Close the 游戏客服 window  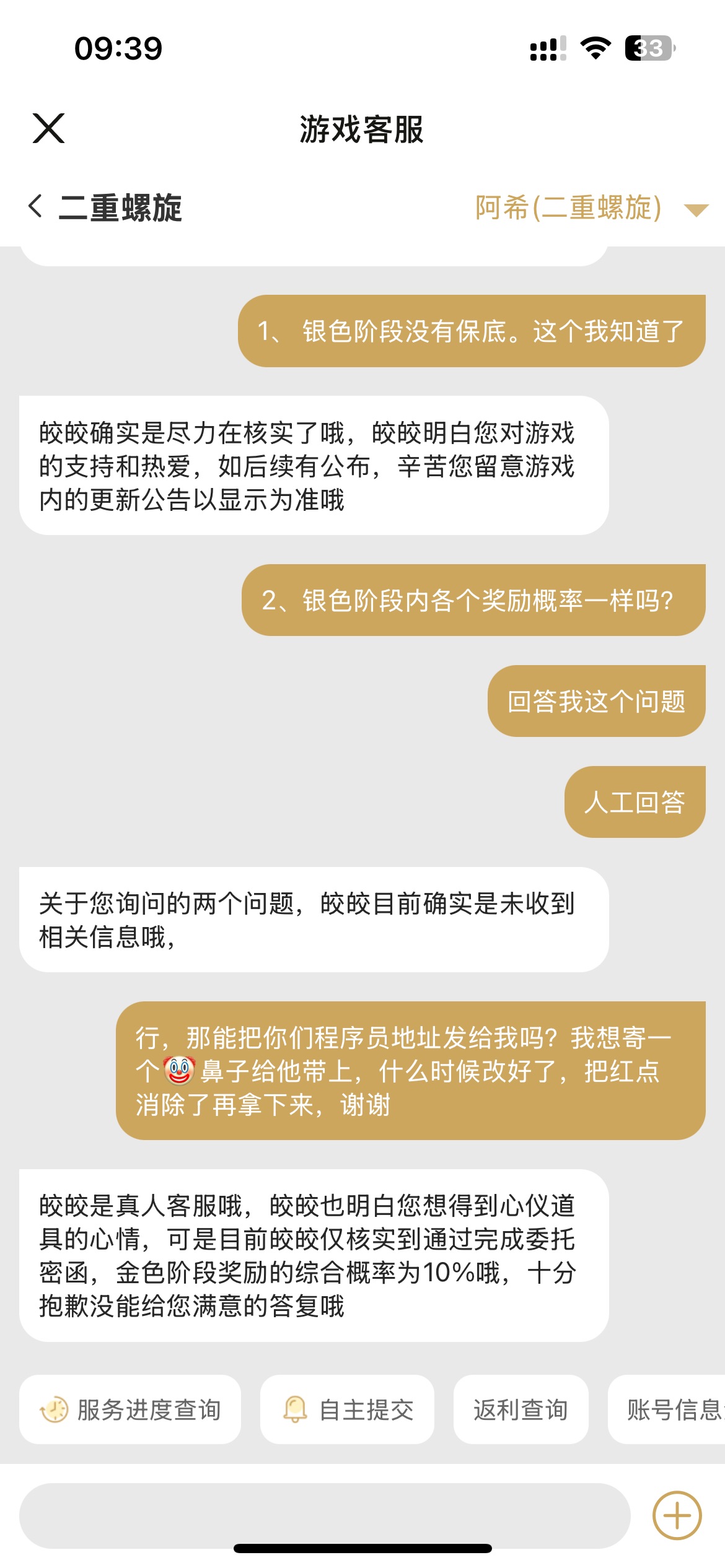(48, 129)
